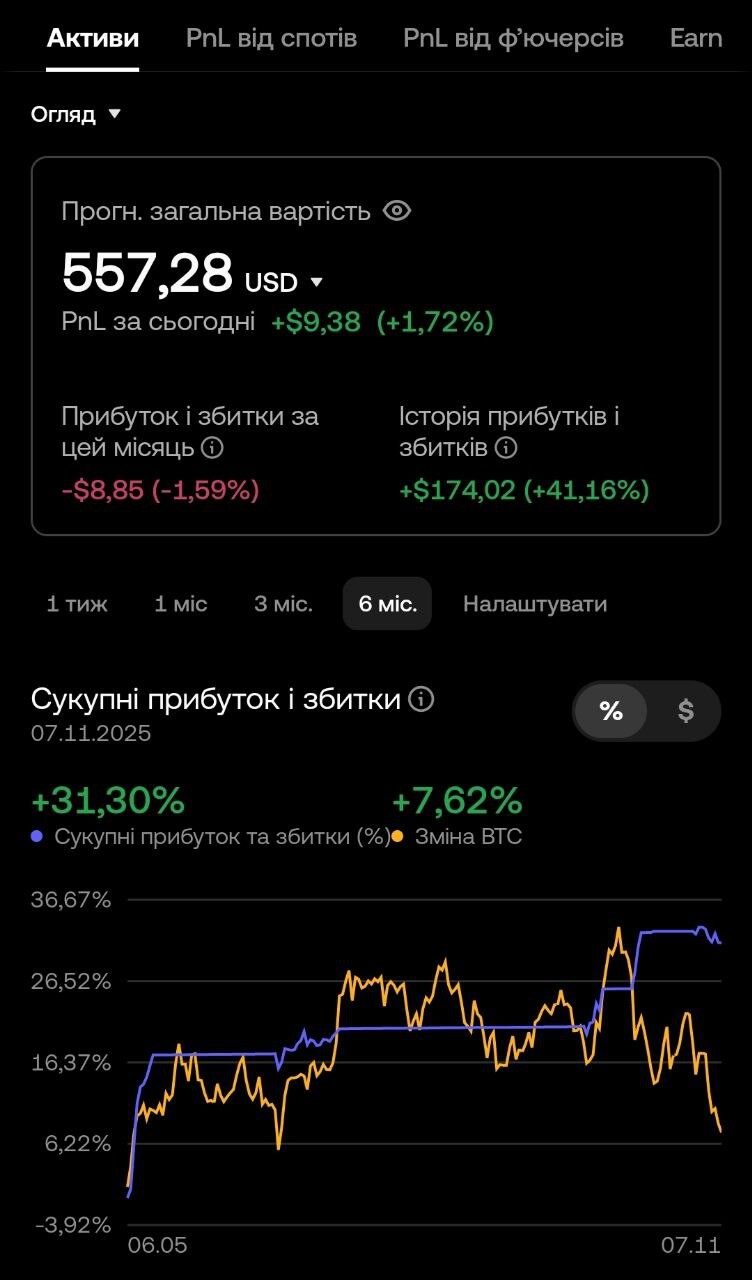752x1280 pixels.
Task: Open Налаштувати custom period
Action: (x=535, y=604)
